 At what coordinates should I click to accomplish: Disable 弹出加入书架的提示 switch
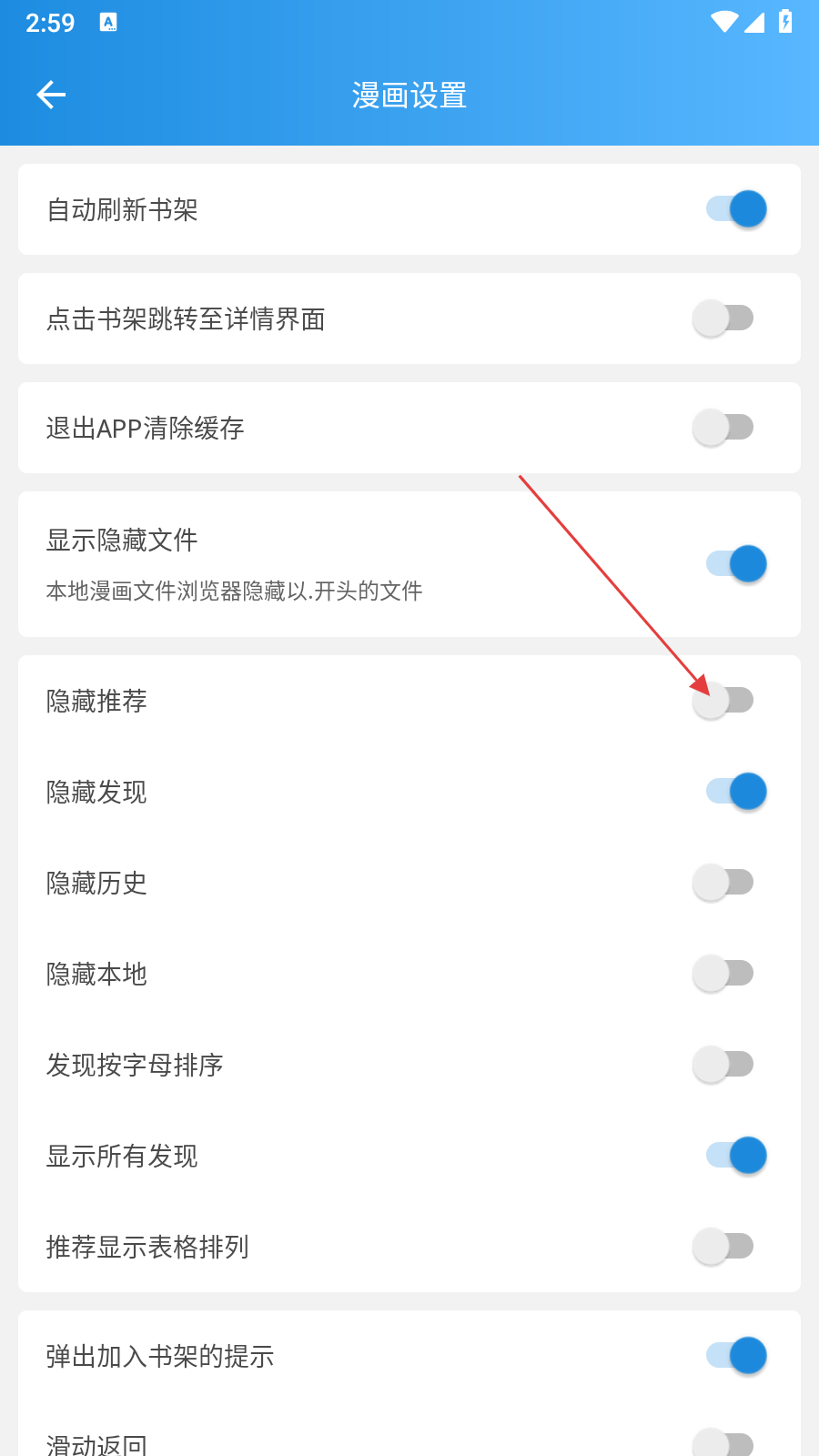click(735, 1356)
